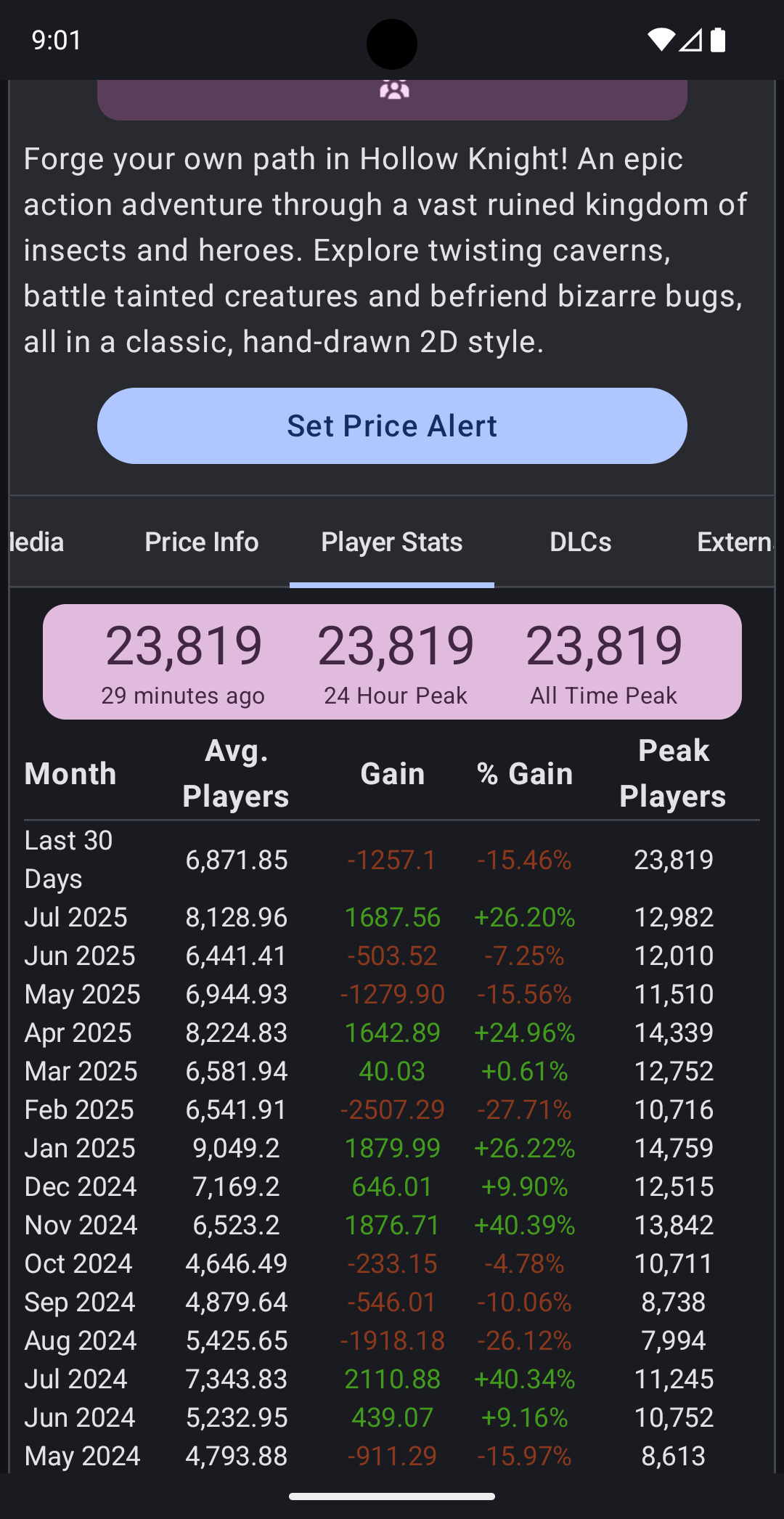Switch to the Price Info tab
The width and height of the screenshot is (784, 1519).
click(x=202, y=542)
